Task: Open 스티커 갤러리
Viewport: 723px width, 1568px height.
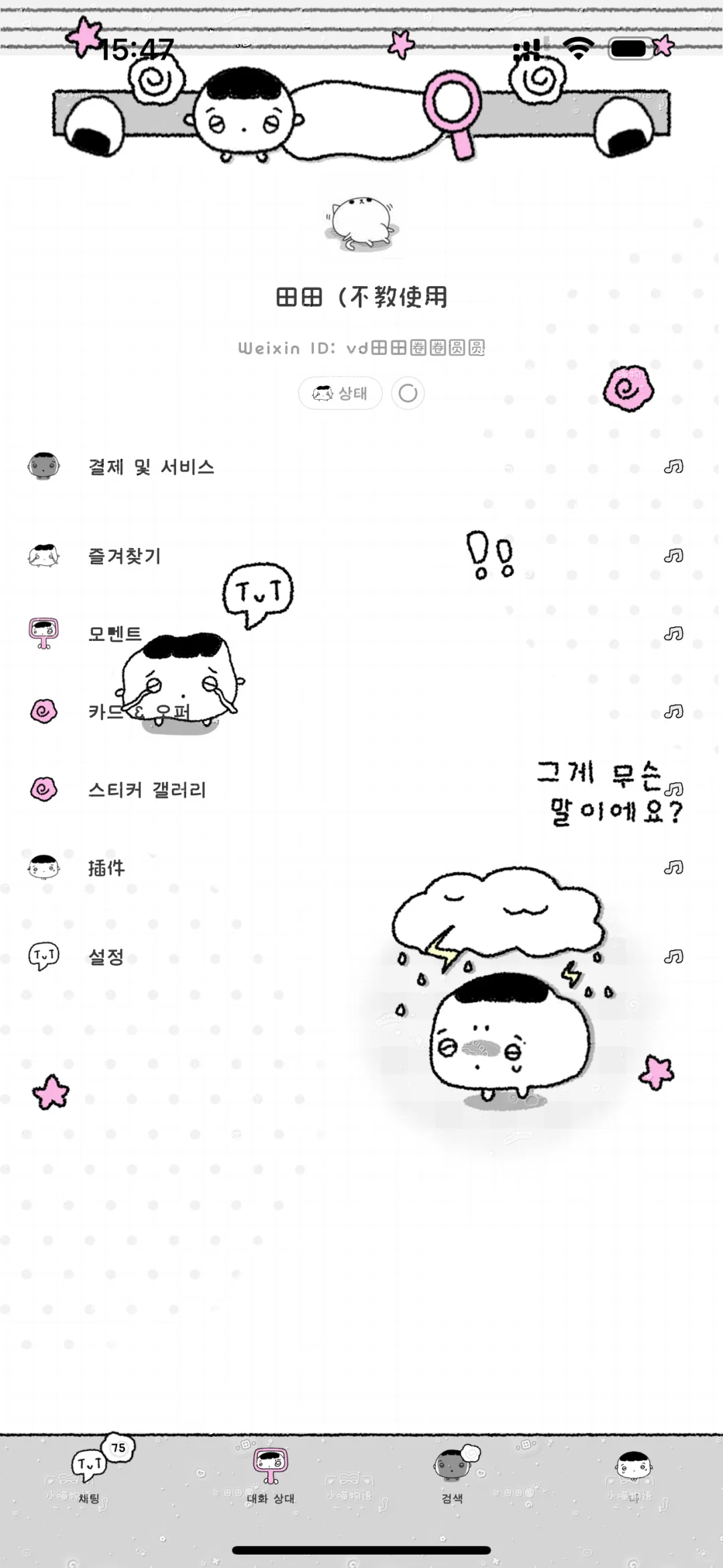Action: [x=147, y=790]
